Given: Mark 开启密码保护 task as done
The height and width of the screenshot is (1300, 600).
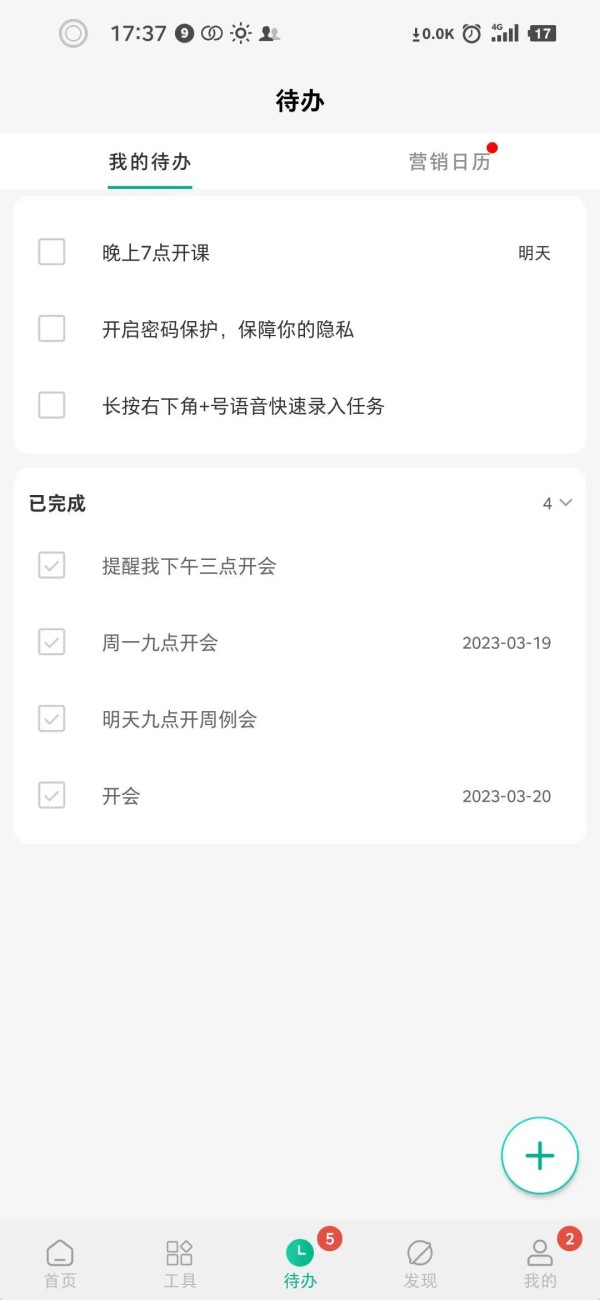Looking at the screenshot, I should tap(52, 329).
